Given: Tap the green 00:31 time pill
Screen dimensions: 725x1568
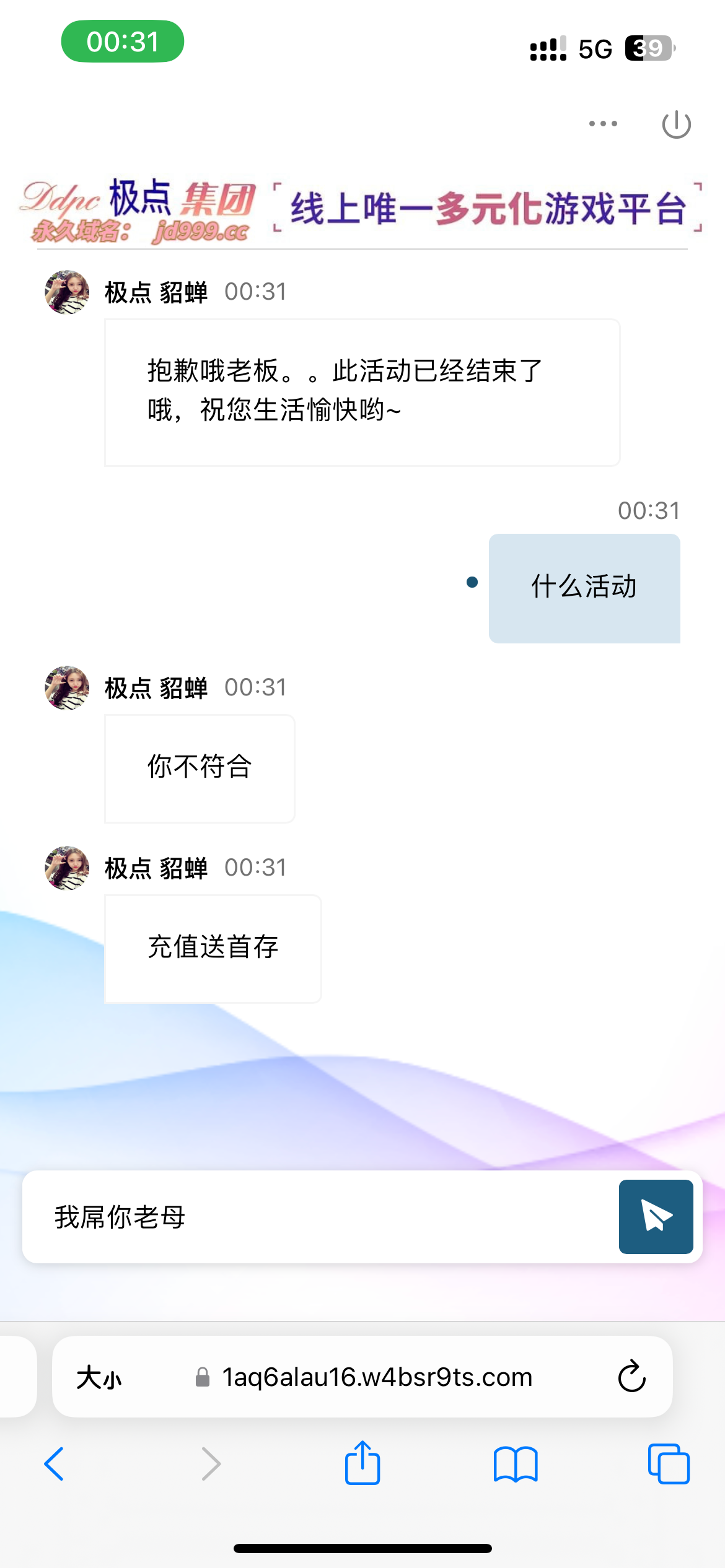Looking at the screenshot, I should (x=123, y=42).
